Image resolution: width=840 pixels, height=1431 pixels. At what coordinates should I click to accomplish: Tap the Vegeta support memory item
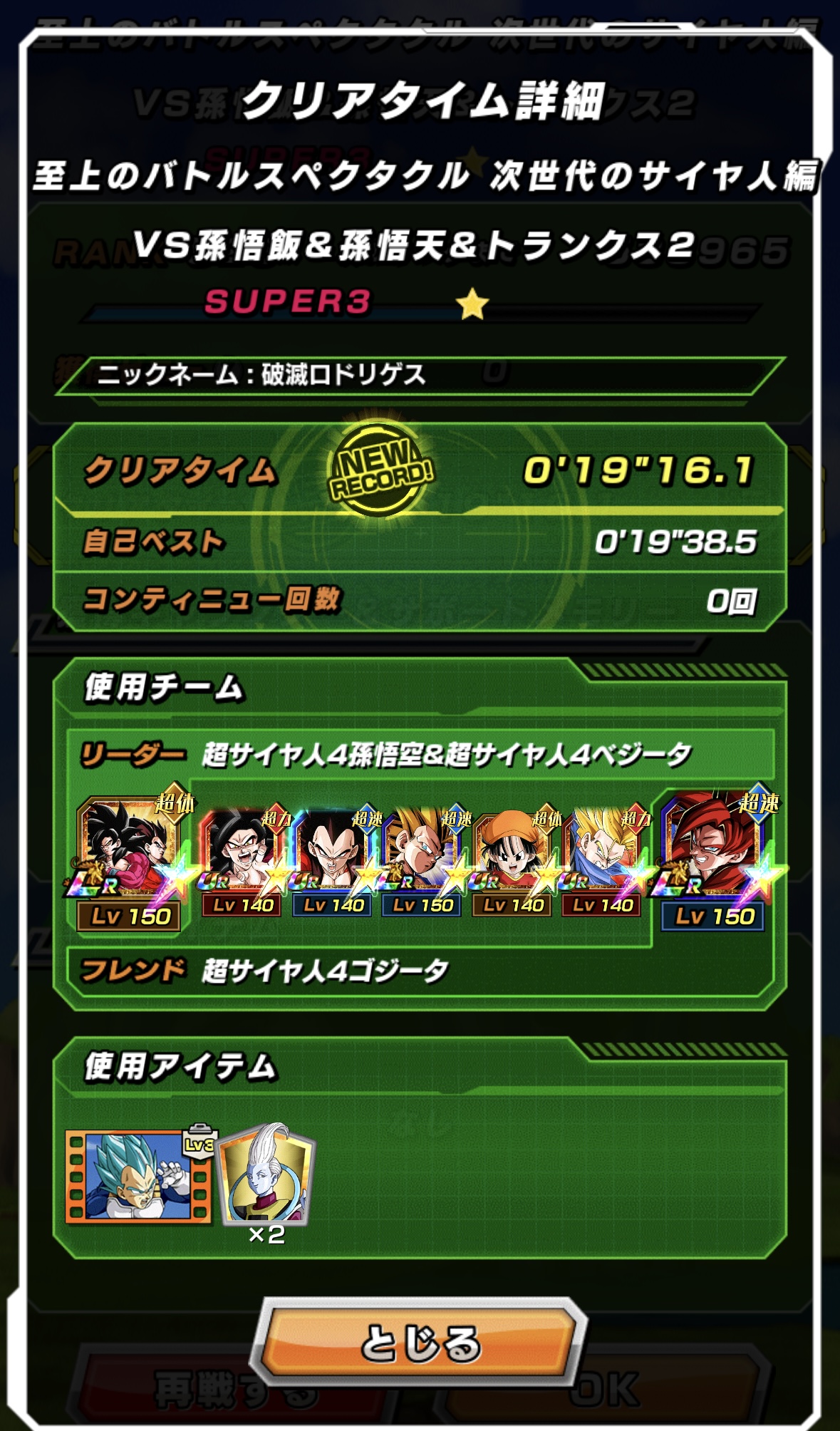[x=140, y=1177]
